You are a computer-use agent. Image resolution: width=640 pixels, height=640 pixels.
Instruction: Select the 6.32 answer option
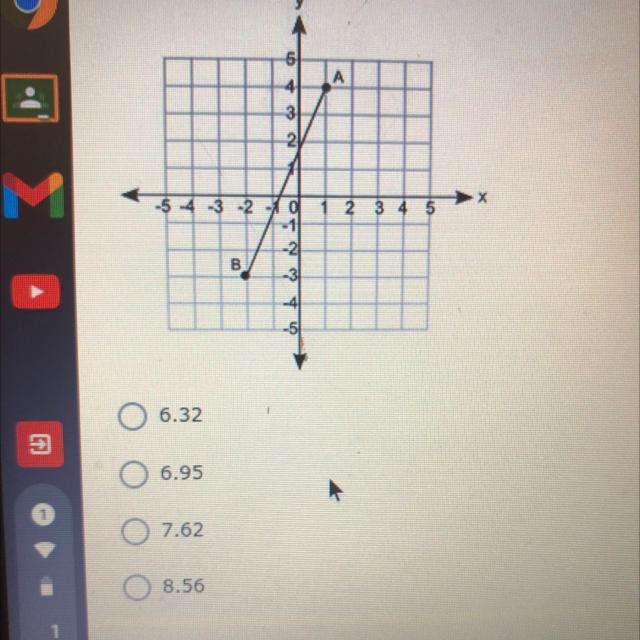click(x=133, y=416)
